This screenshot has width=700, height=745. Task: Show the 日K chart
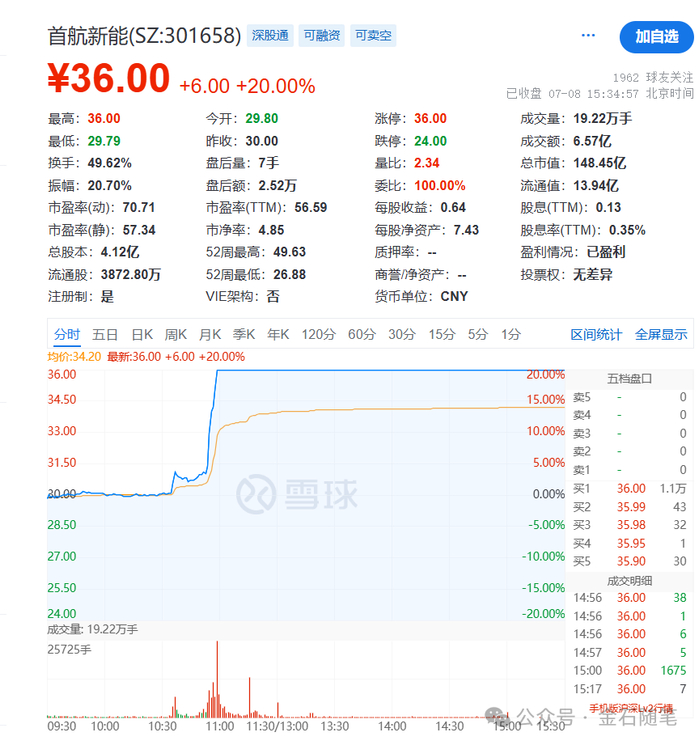(142, 334)
